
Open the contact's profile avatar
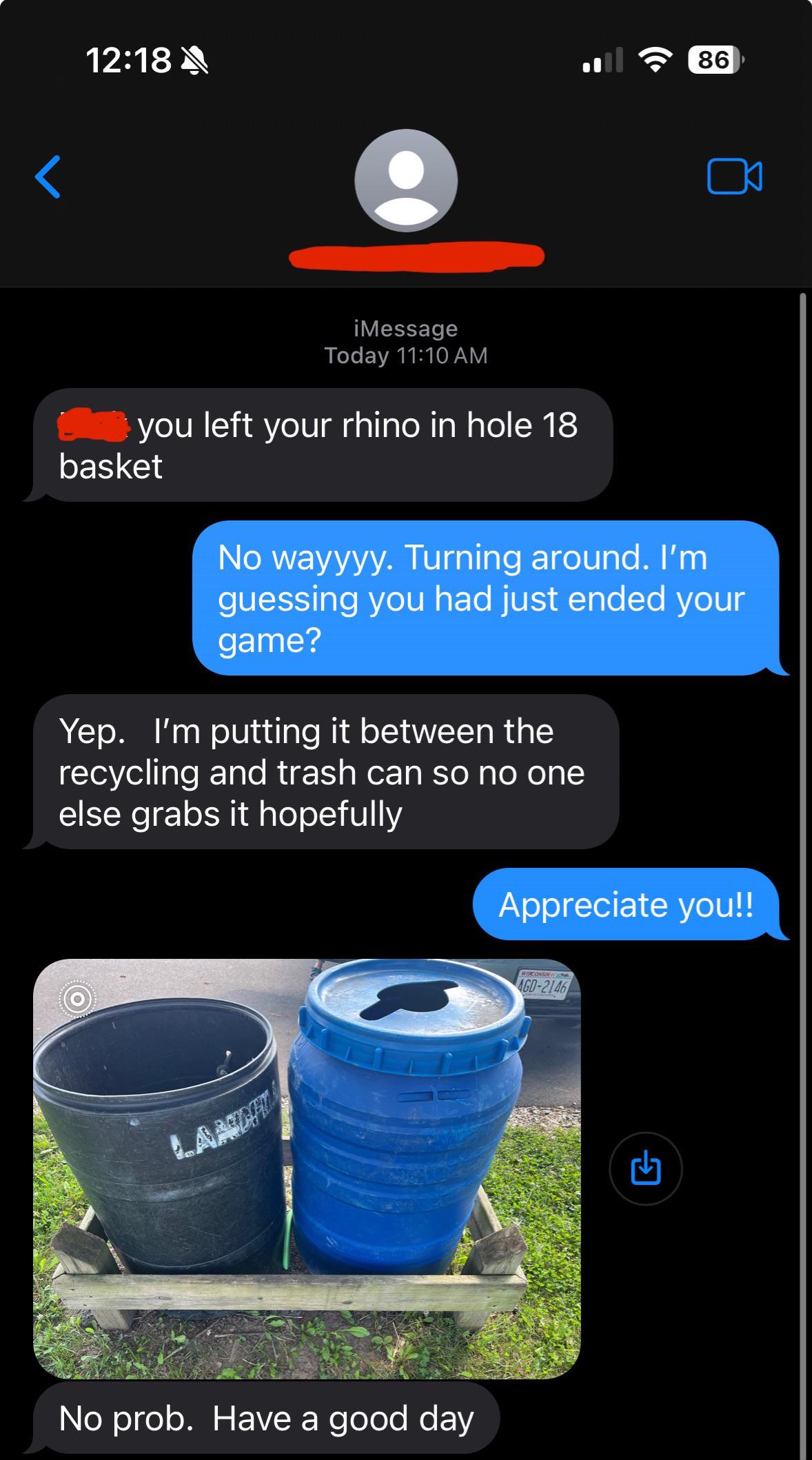click(406, 181)
